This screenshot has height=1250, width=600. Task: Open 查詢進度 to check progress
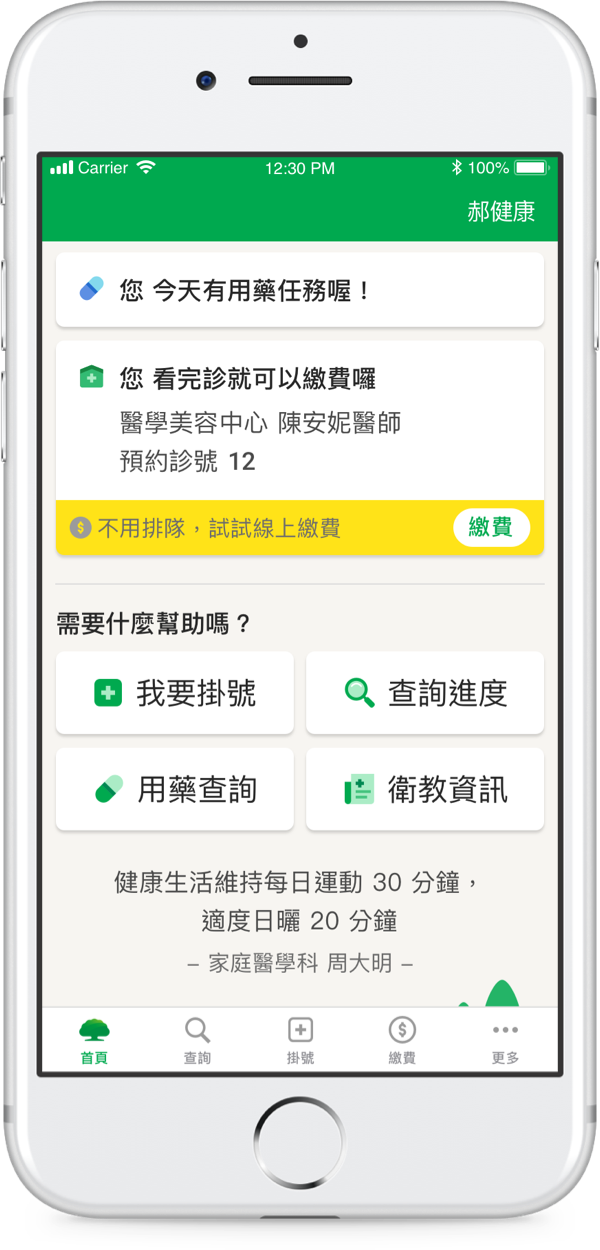(x=425, y=693)
